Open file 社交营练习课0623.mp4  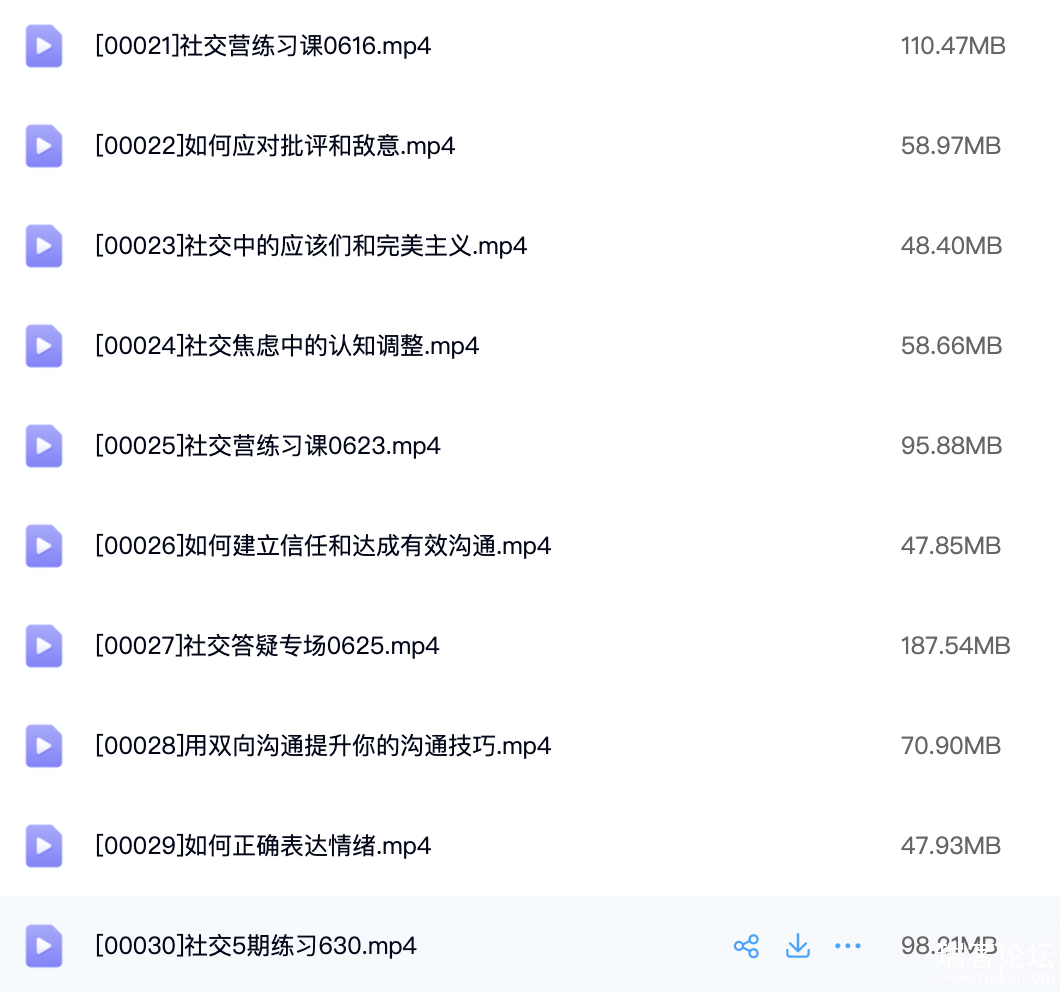point(268,446)
